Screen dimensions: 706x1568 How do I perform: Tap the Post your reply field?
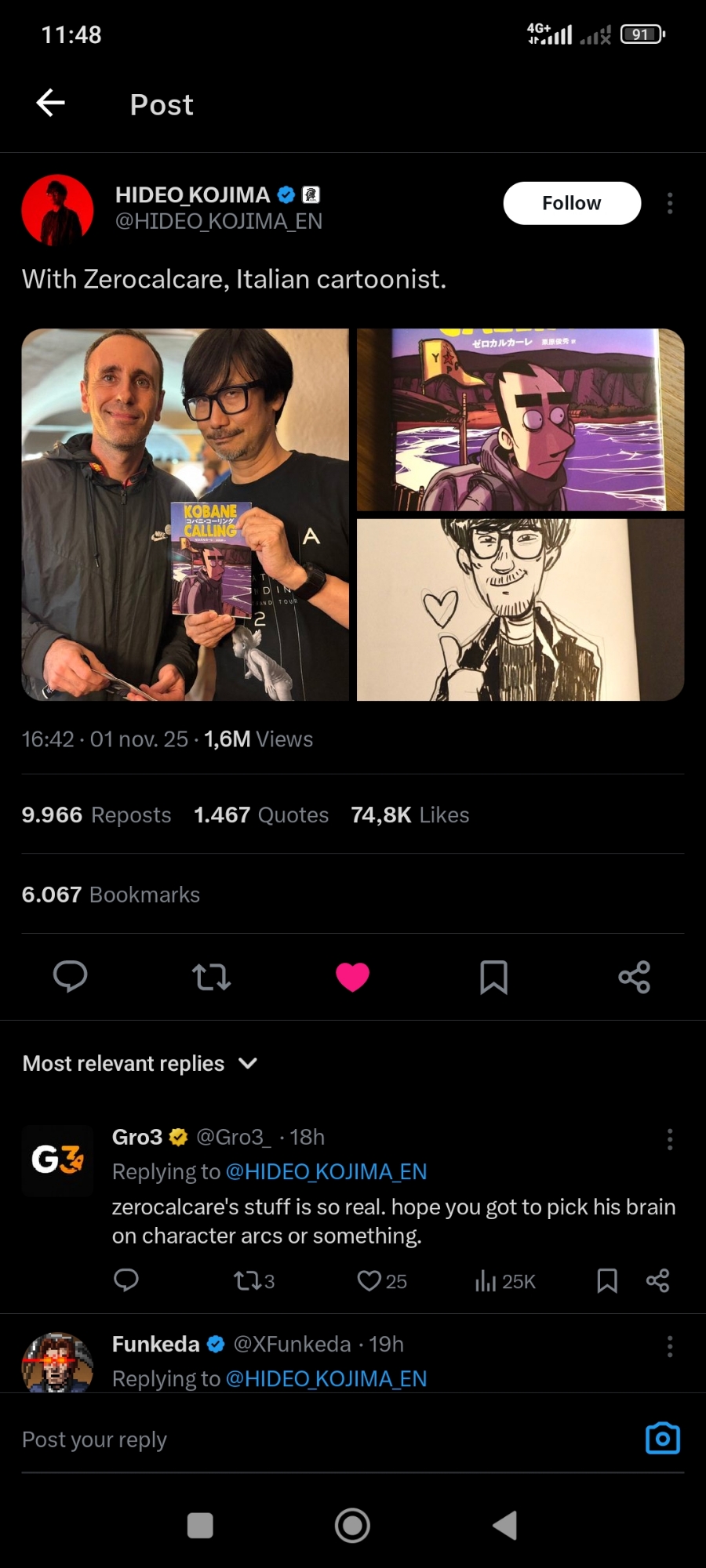314,1439
